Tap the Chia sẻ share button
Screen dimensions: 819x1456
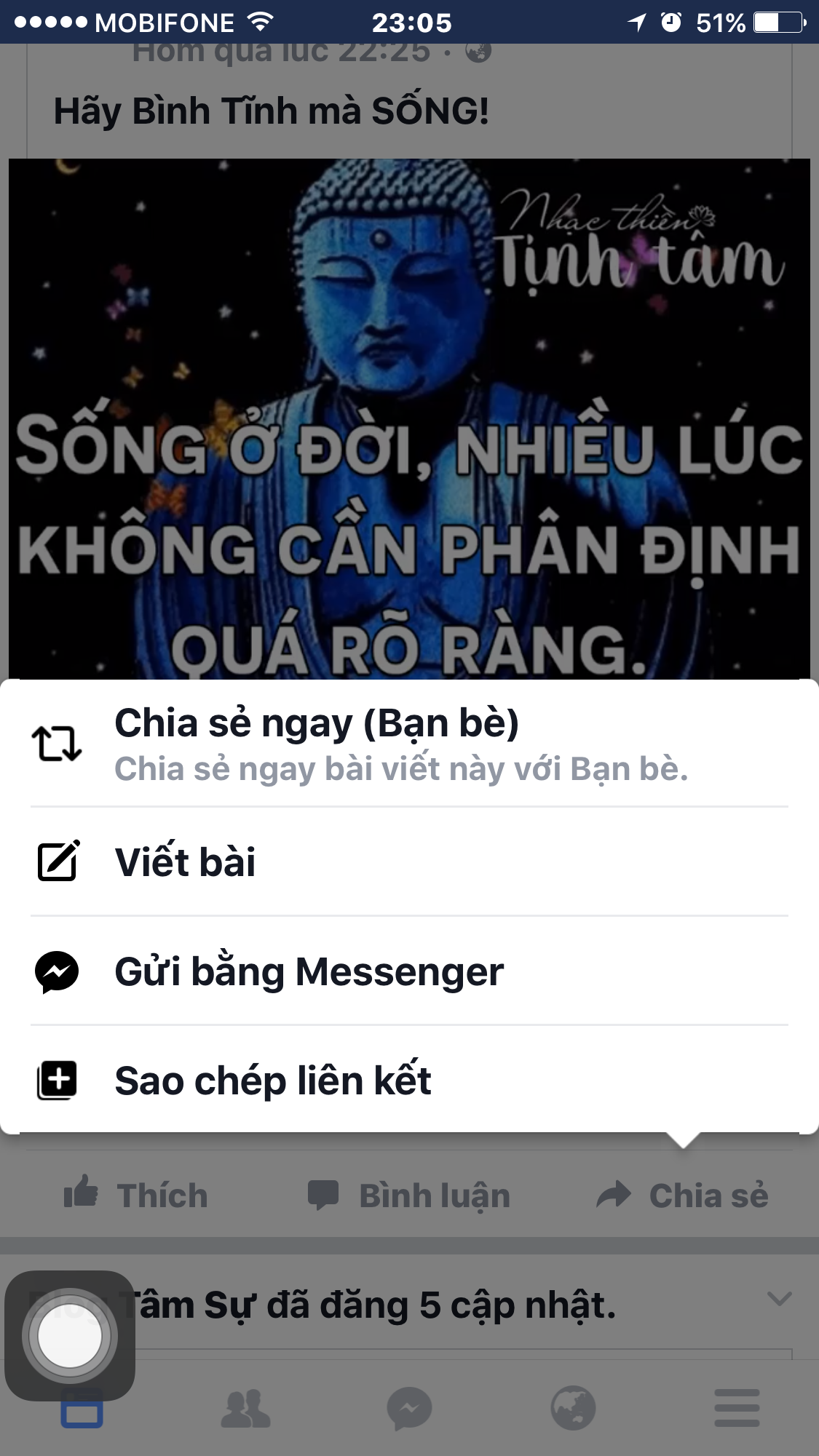click(682, 1196)
